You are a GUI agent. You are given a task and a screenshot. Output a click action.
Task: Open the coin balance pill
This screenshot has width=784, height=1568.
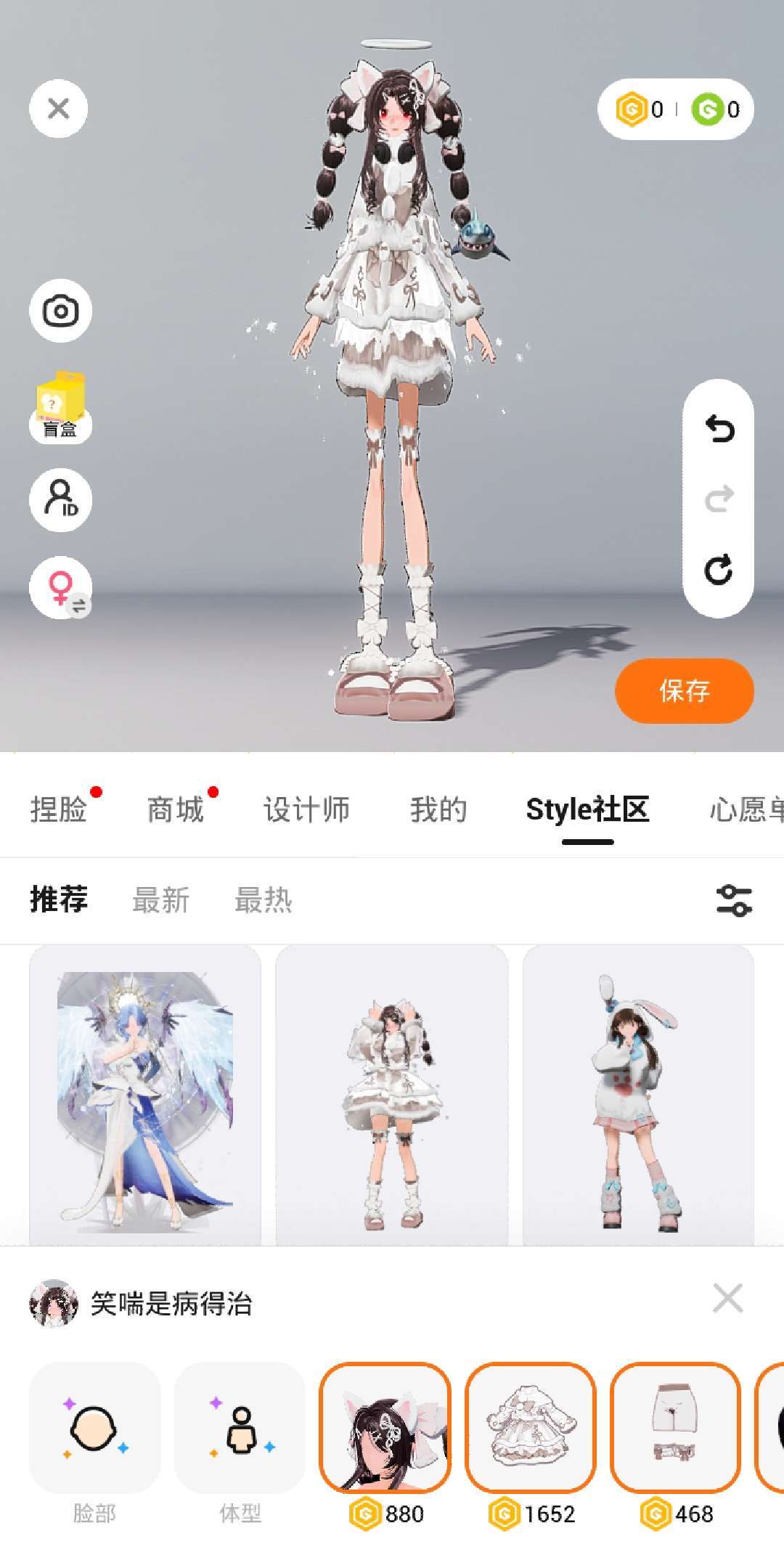click(x=675, y=110)
